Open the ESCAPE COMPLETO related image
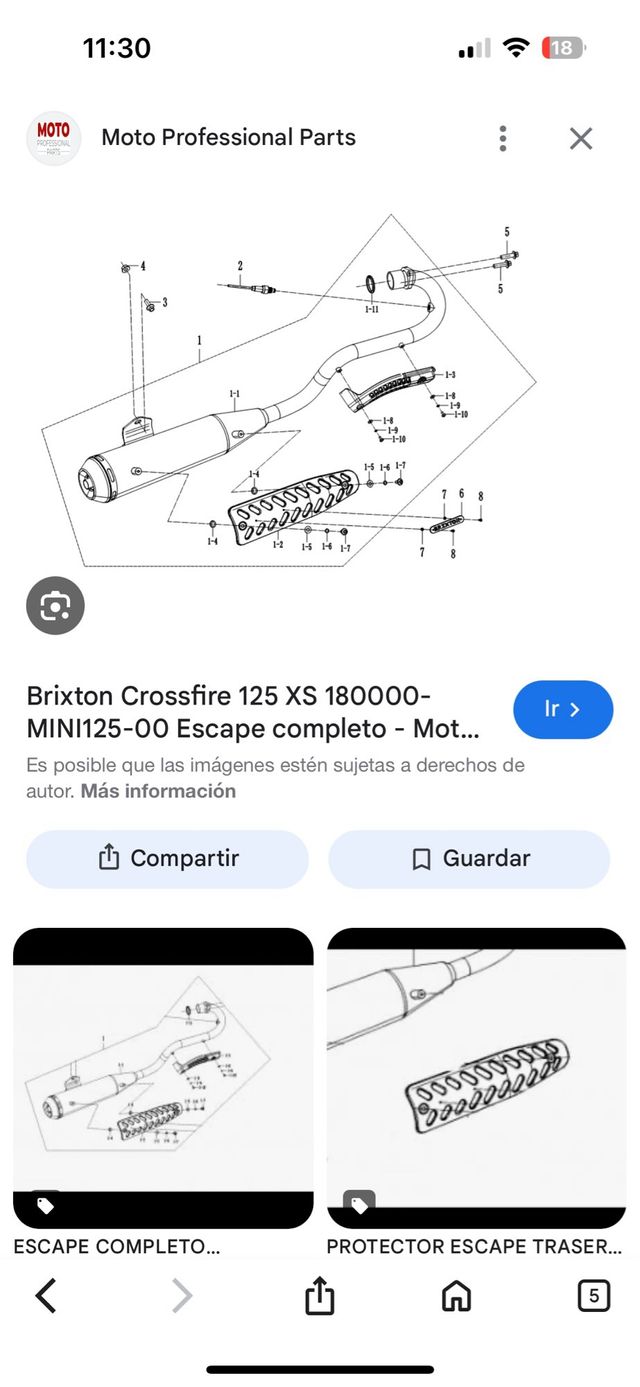The height and width of the screenshot is (1387, 640). pos(163,1080)
